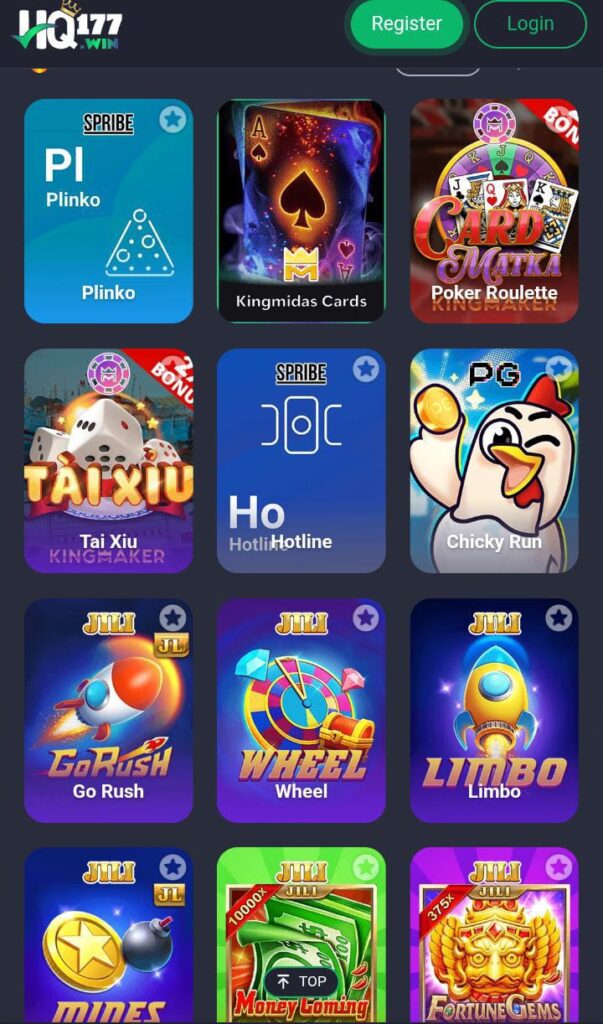
Task: Open the Poker Roulette game
Action: click(494, 210)
